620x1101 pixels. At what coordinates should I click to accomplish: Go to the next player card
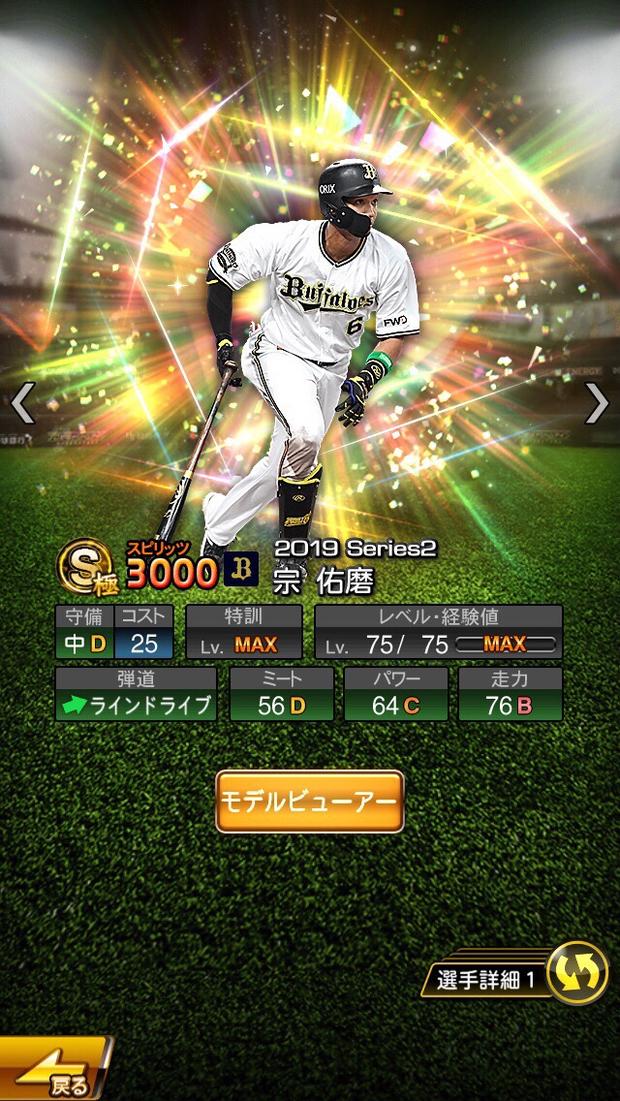(596, 403)
